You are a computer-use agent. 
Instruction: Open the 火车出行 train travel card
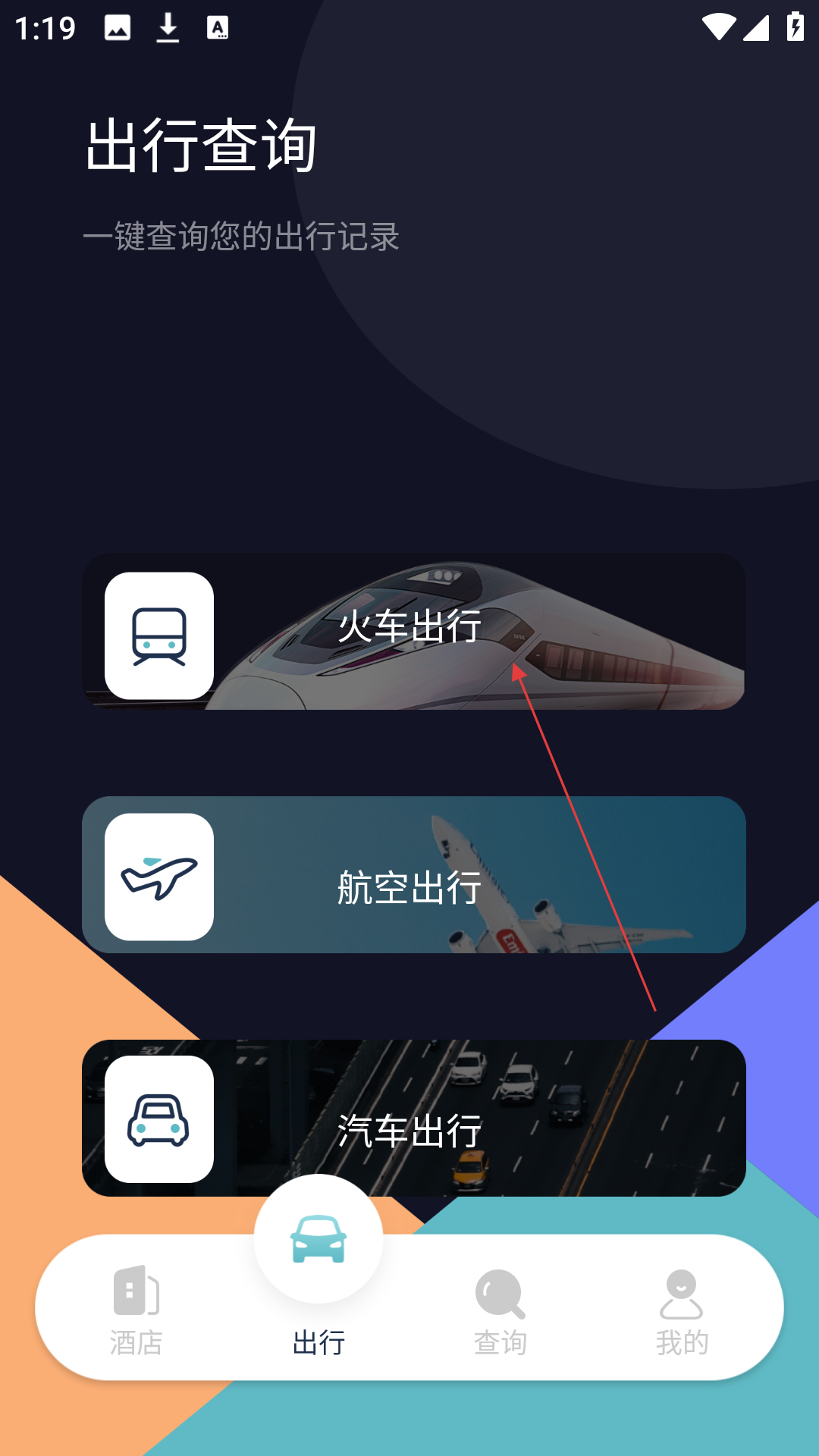(x=413, y=632)
